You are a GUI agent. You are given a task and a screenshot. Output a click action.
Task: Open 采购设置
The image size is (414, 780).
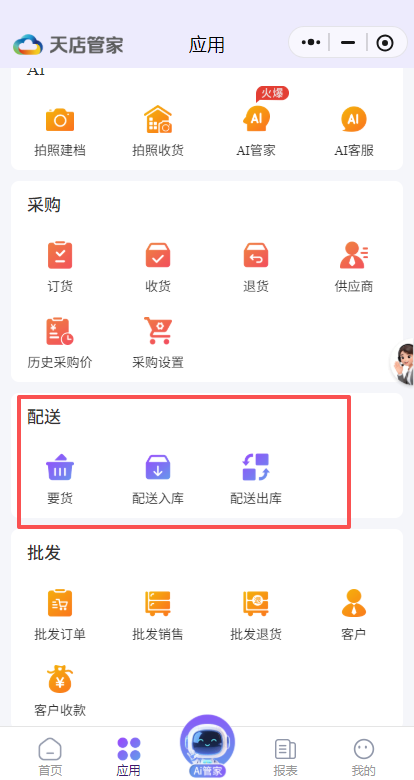click(x=158, y=343)
